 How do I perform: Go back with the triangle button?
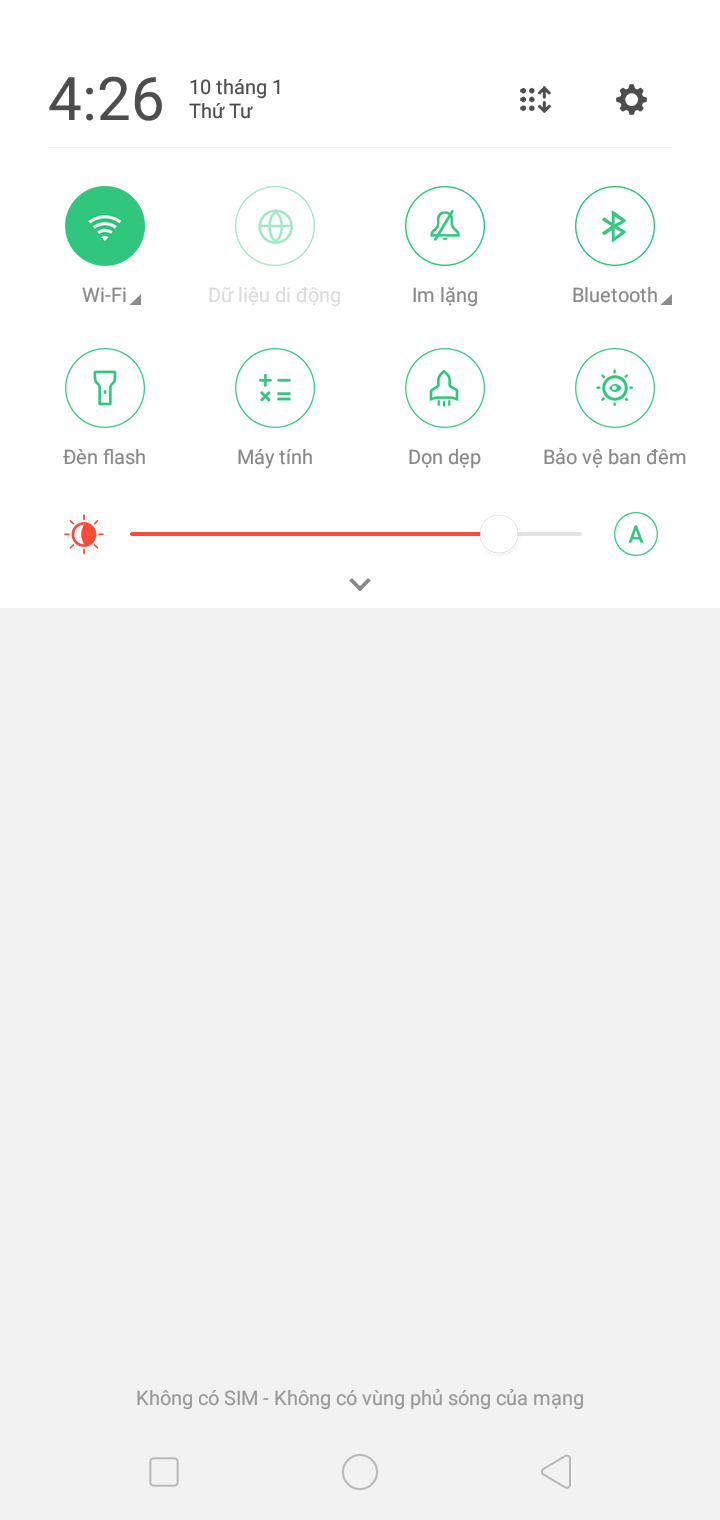(556, 1472)
